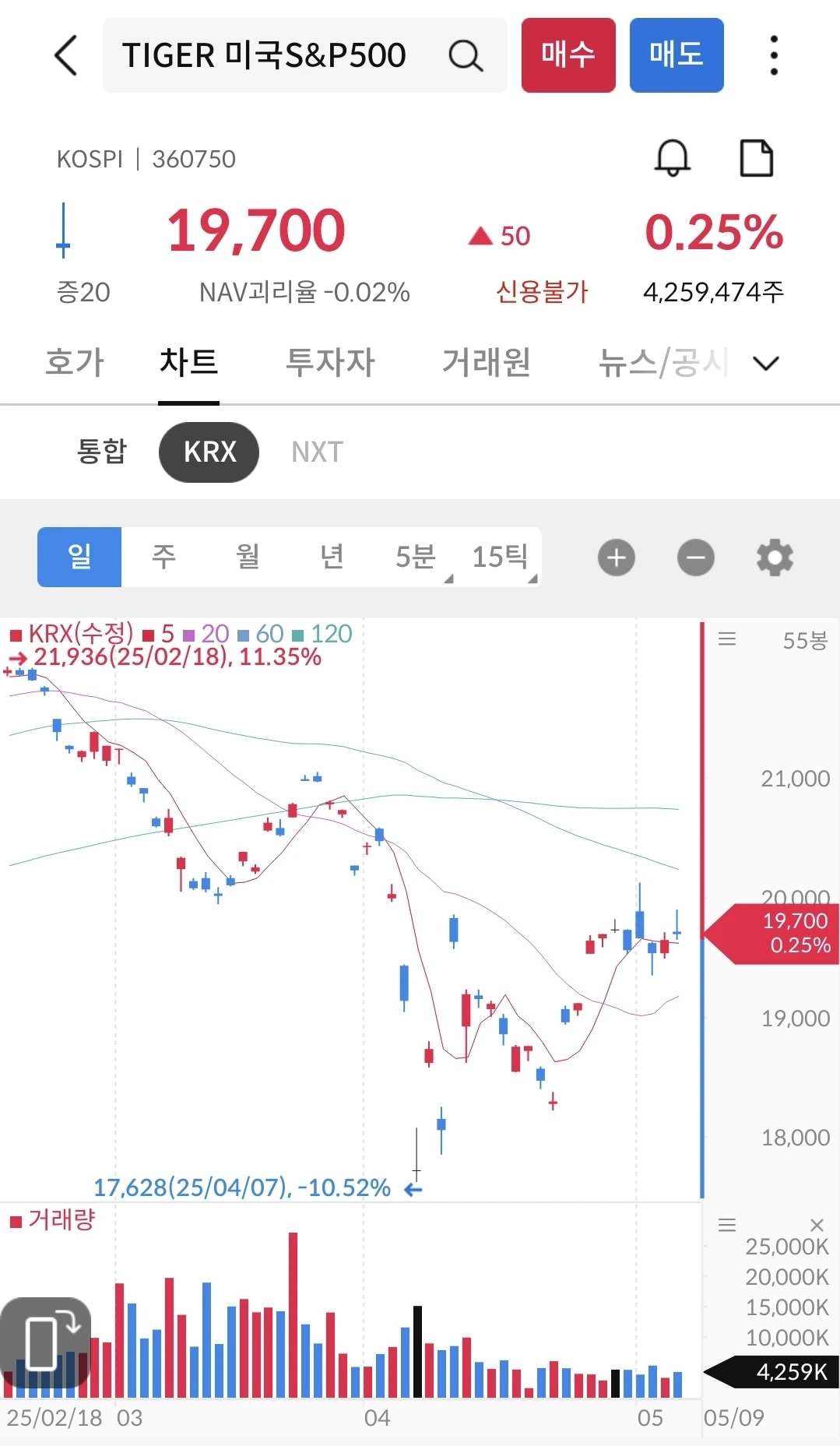Go back with the arrow icon

(67, 55)
